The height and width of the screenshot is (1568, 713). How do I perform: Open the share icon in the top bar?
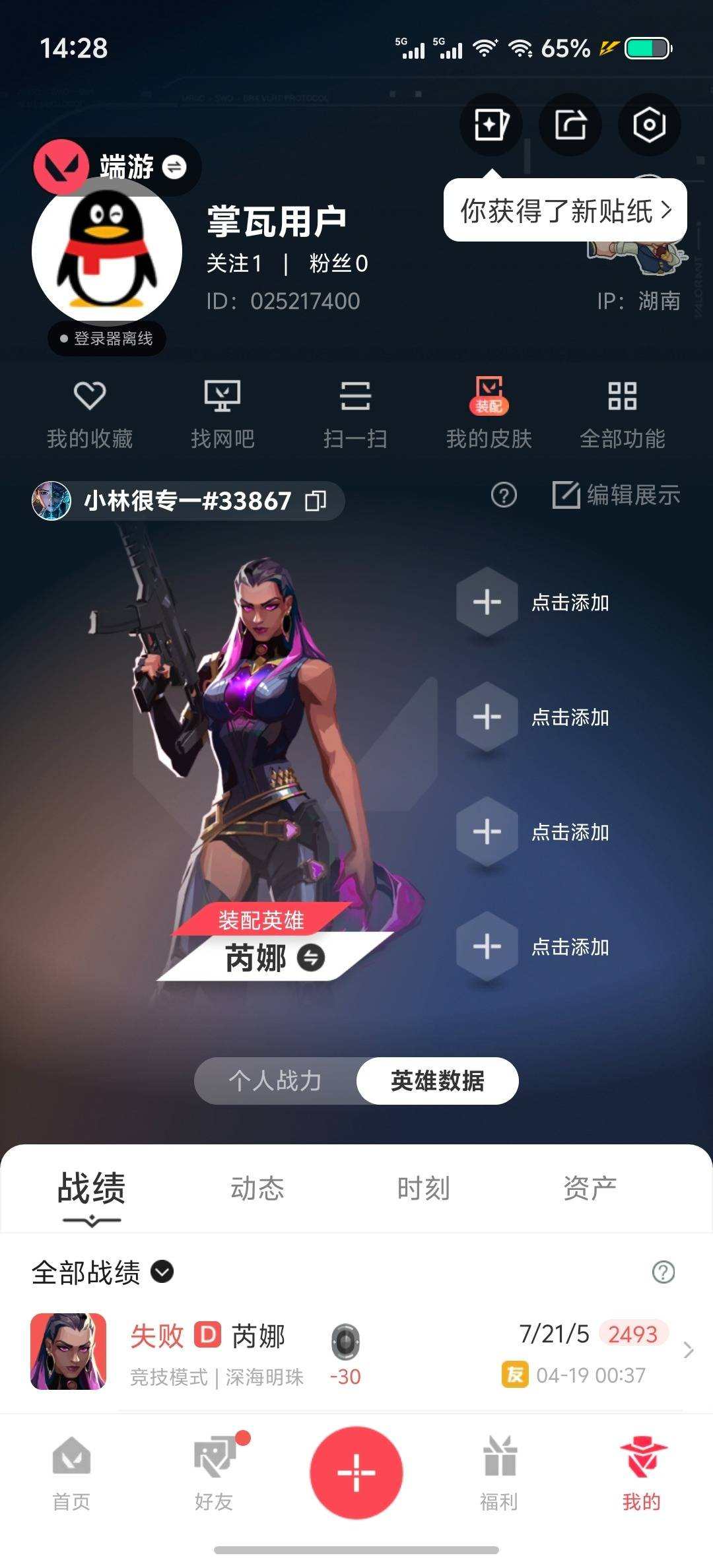(x=570, y=125)
